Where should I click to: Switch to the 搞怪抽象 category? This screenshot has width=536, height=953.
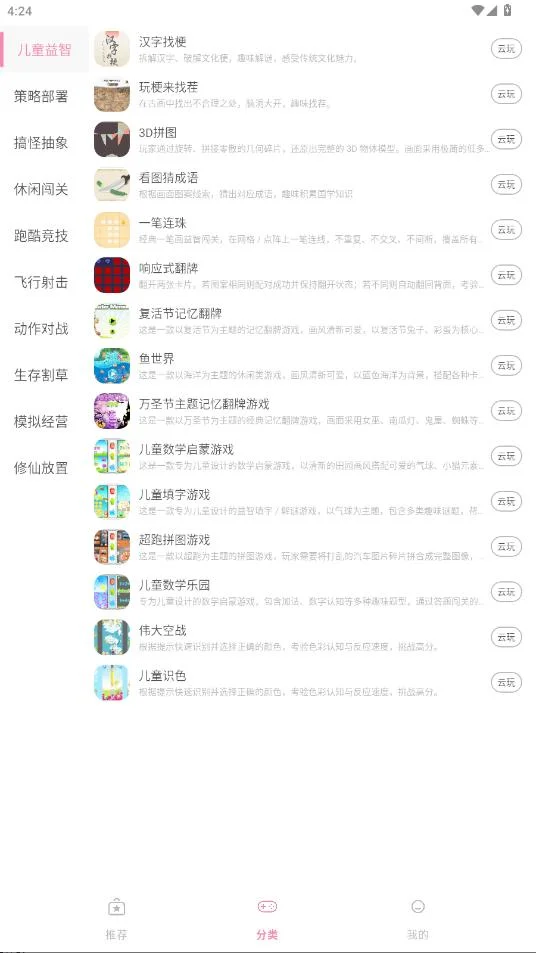pos(41,143)
